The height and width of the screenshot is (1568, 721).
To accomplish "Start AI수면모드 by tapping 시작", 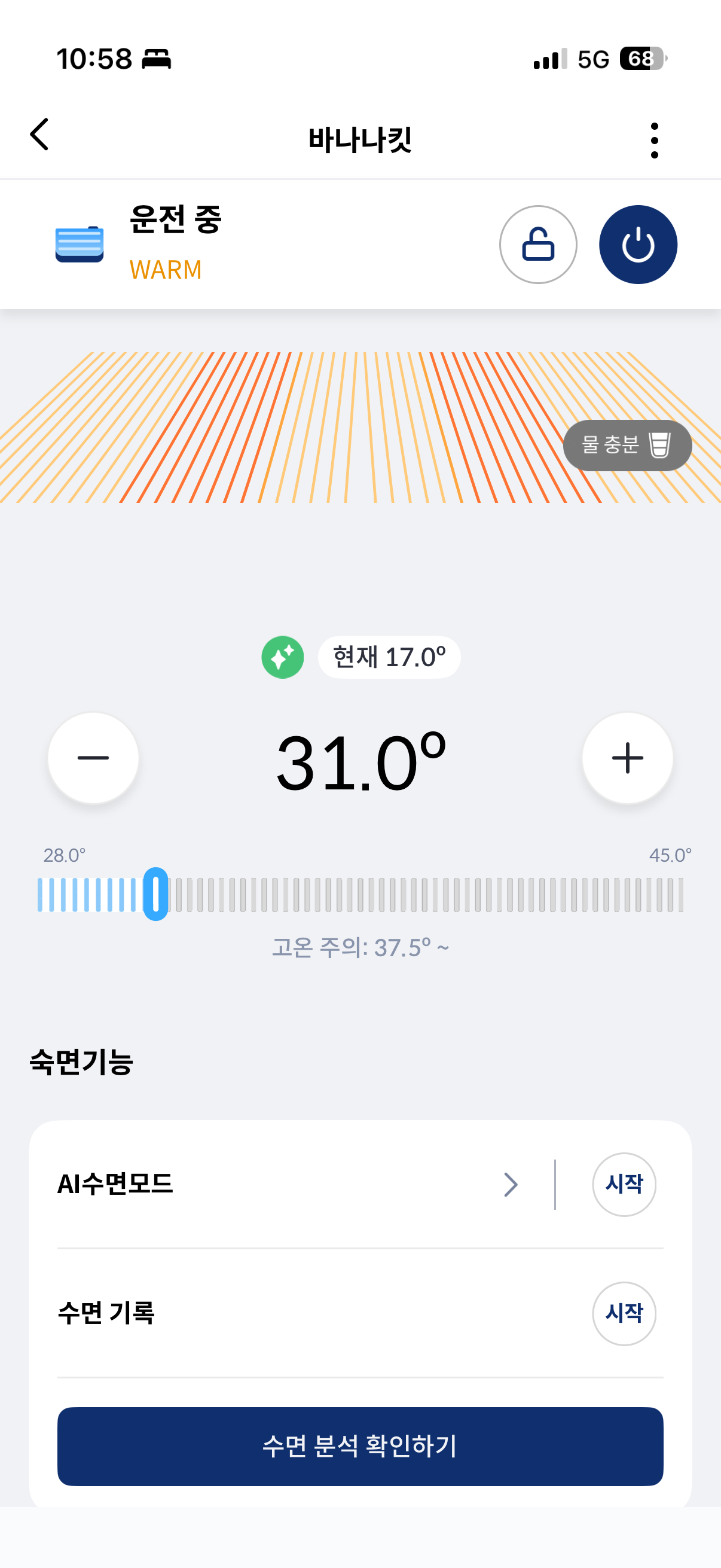I will [625, 1184].
